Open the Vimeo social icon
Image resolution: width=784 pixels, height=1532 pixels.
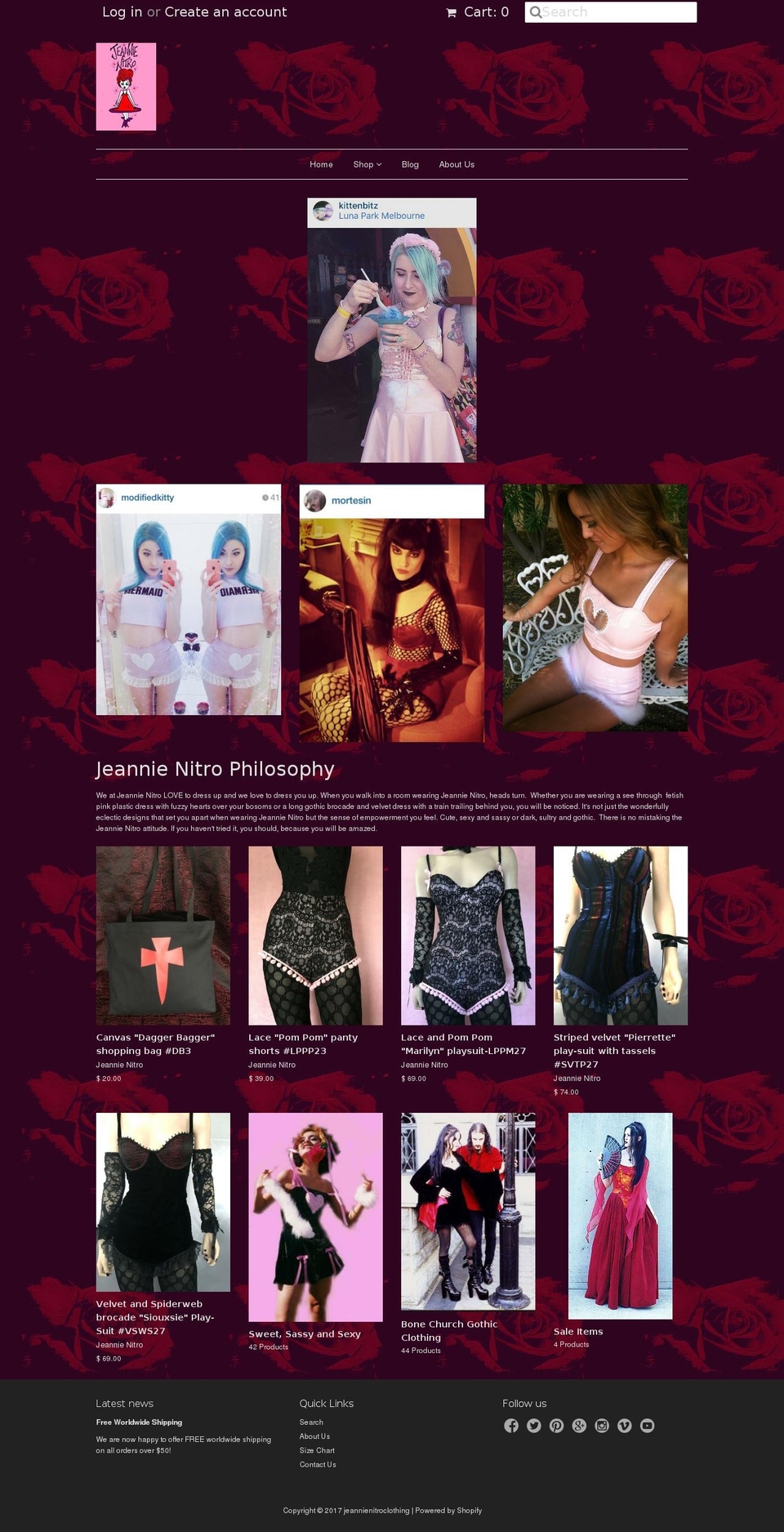tap(624, 1426)
